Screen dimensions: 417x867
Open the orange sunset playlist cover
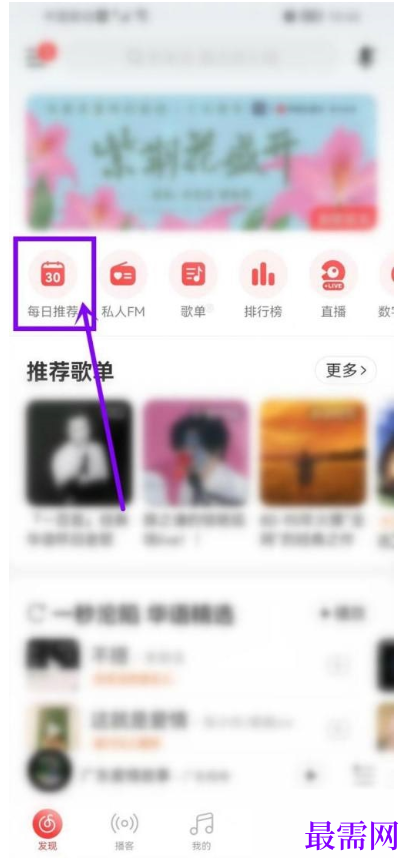[x=314, y=453]
